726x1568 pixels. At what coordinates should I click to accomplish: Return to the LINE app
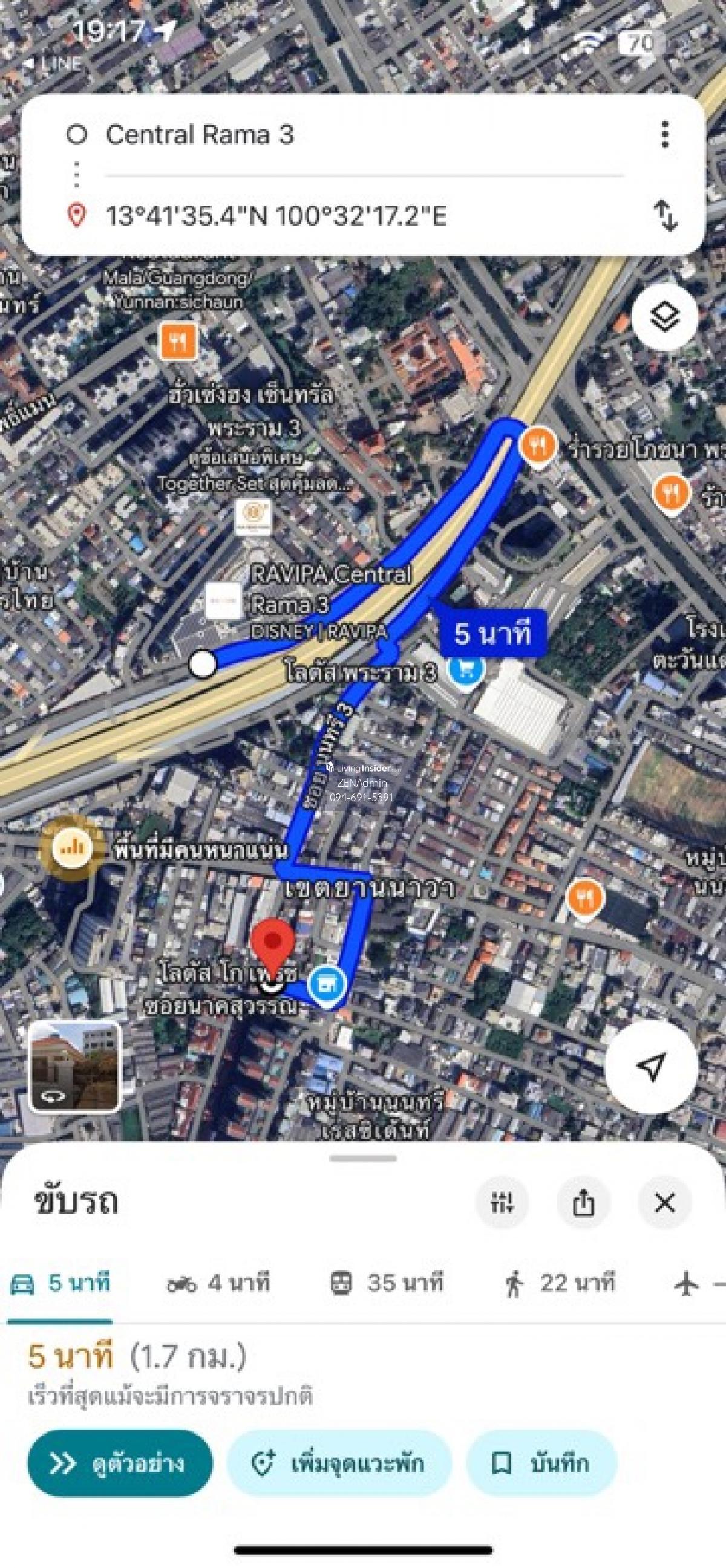(x=54, y=63)
